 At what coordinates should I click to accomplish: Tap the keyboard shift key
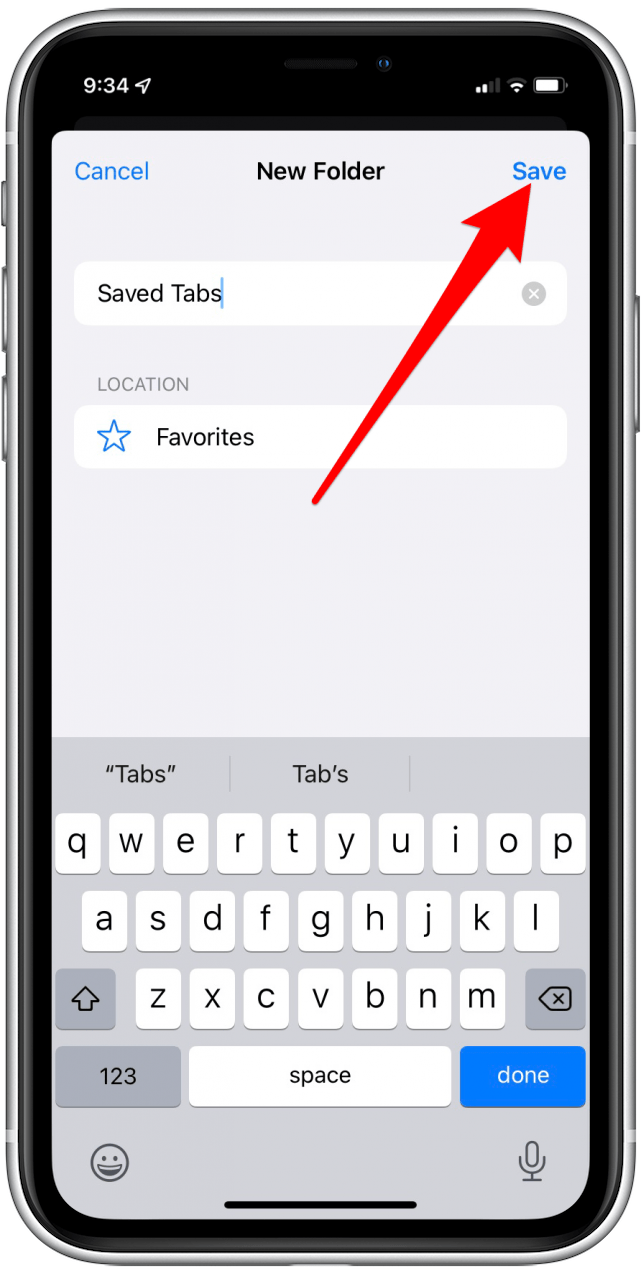coord(86,998)
